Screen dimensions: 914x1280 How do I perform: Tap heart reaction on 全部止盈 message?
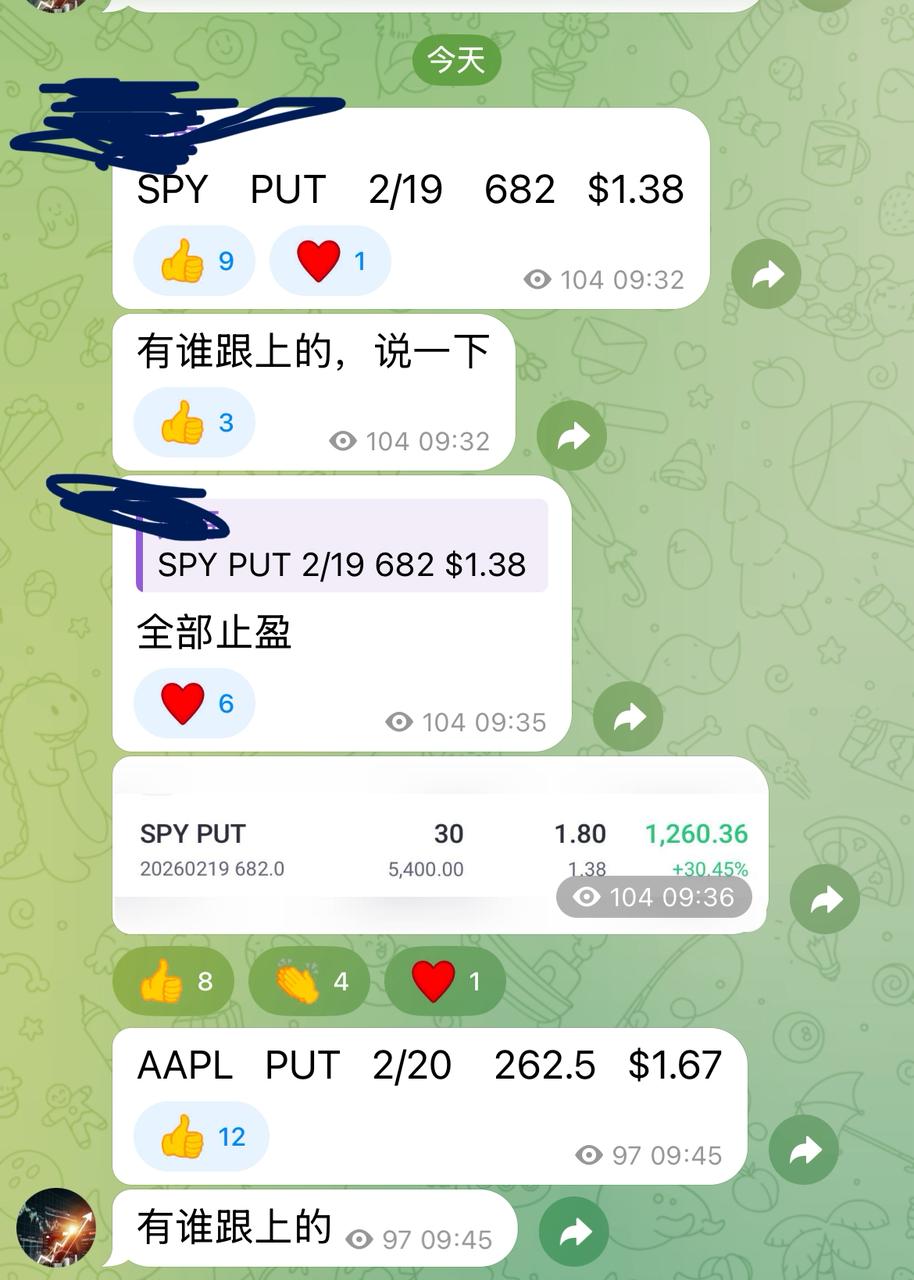(x=194, y=704)
